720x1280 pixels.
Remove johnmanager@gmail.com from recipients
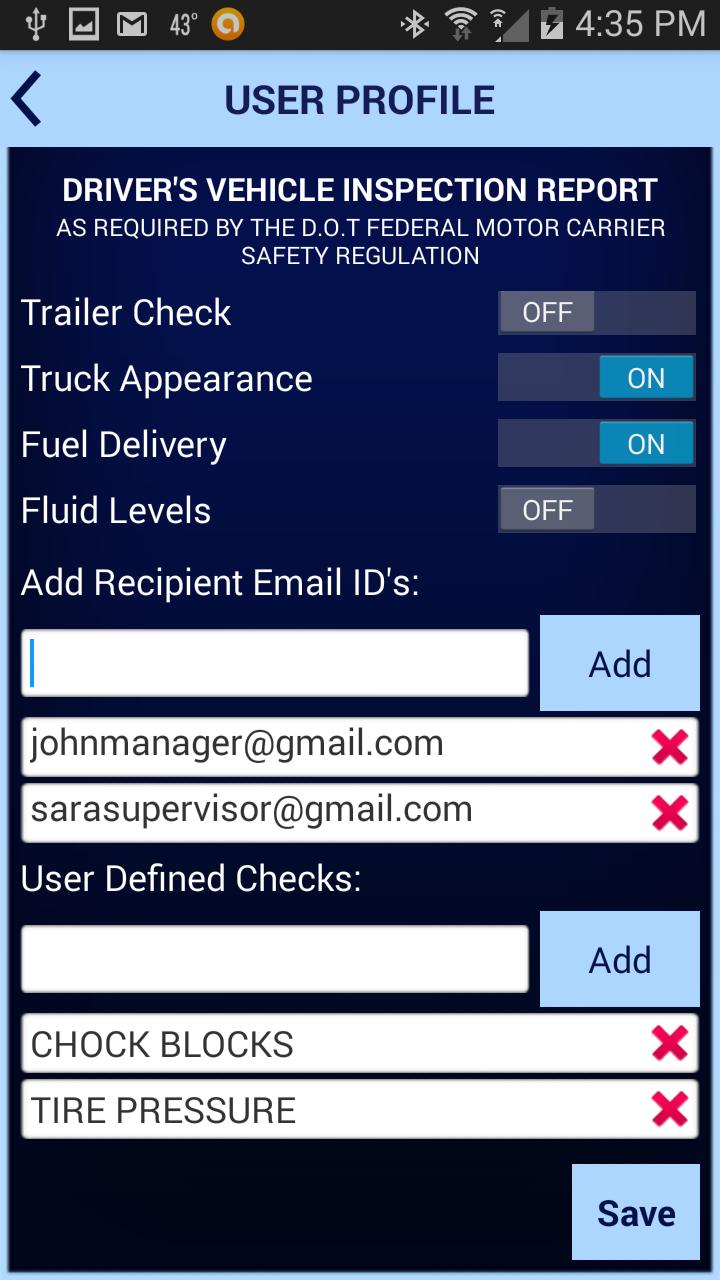click(x=669, y=746)
